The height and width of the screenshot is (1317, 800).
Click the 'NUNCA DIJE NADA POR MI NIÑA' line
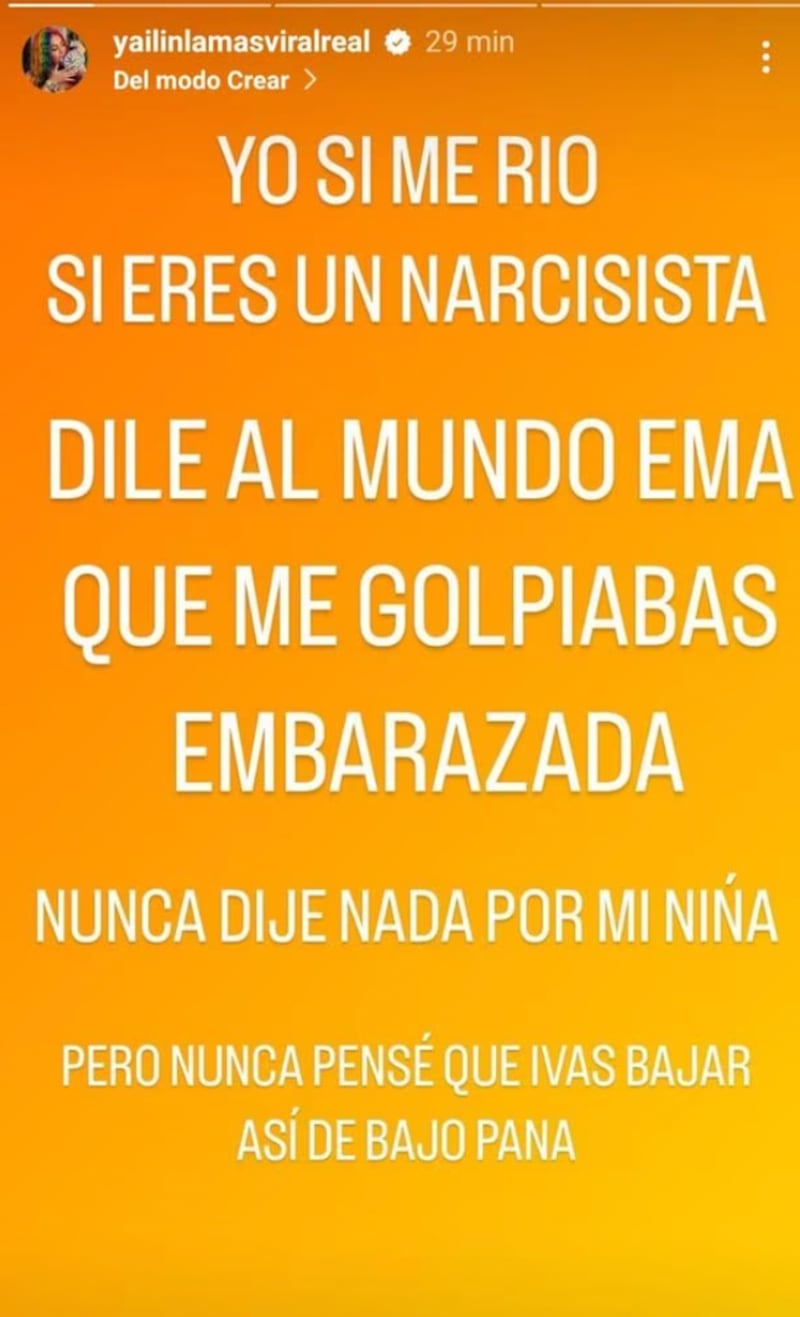point(400,913)
